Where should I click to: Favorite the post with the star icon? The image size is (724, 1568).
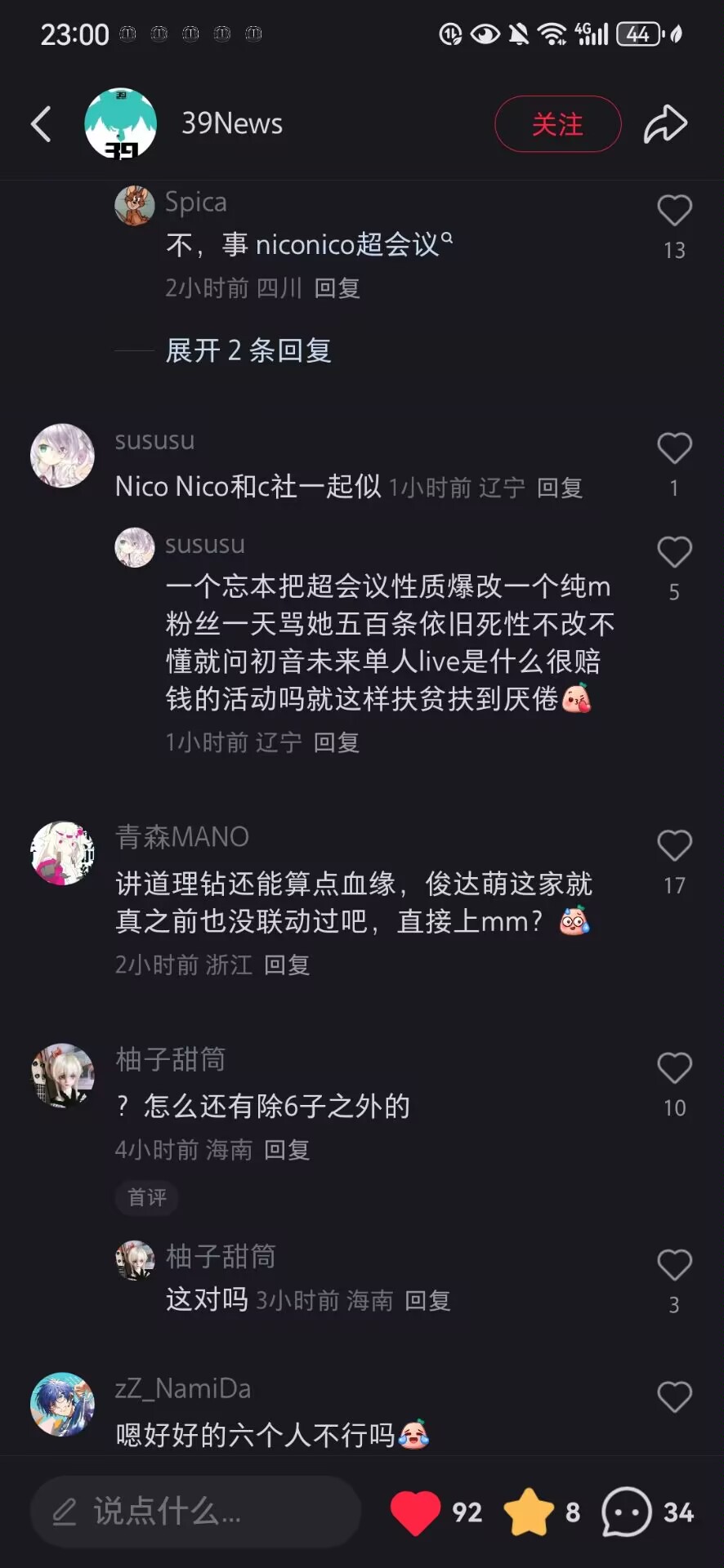[529, 1512]
